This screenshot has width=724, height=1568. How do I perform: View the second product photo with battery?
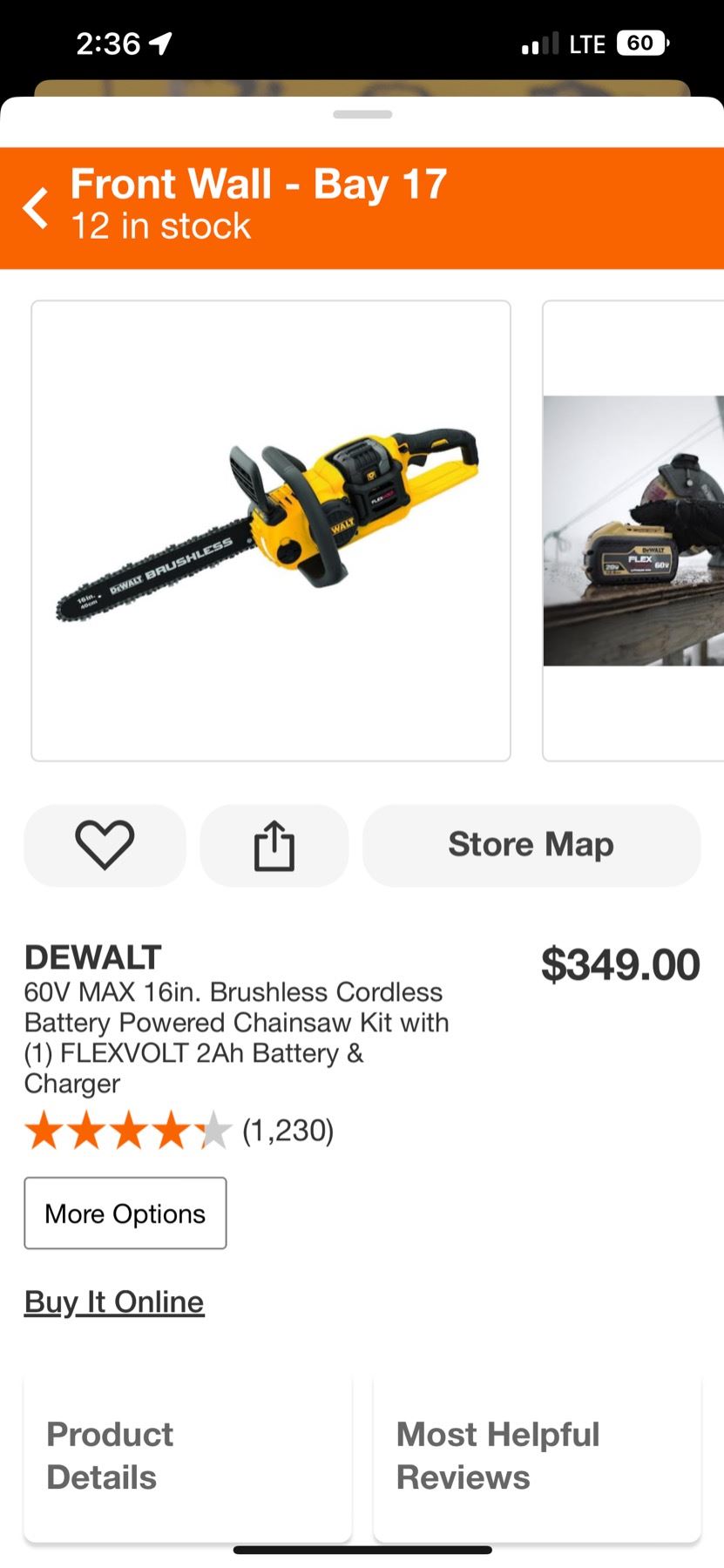point(633,531)
